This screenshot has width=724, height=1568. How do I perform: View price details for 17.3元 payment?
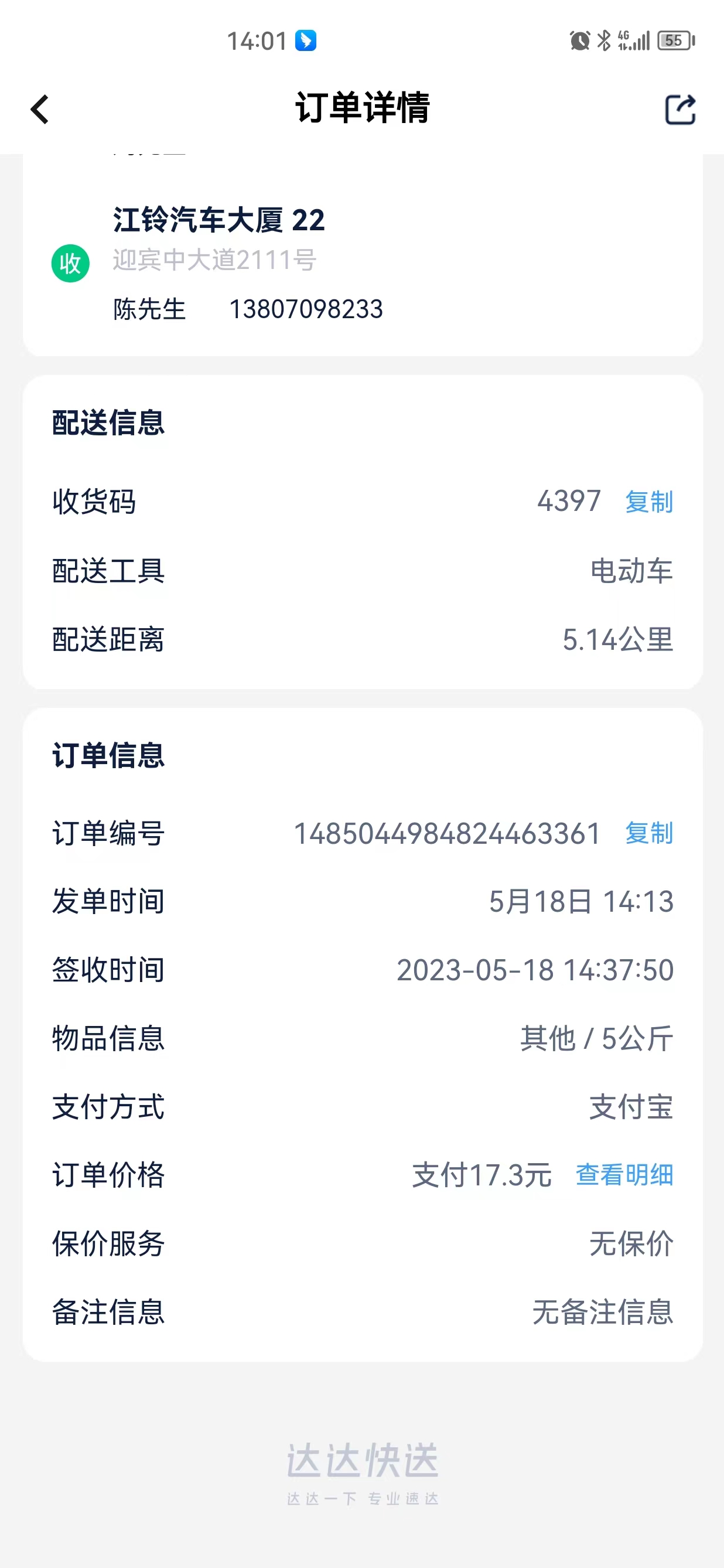tap(624, 1175)
